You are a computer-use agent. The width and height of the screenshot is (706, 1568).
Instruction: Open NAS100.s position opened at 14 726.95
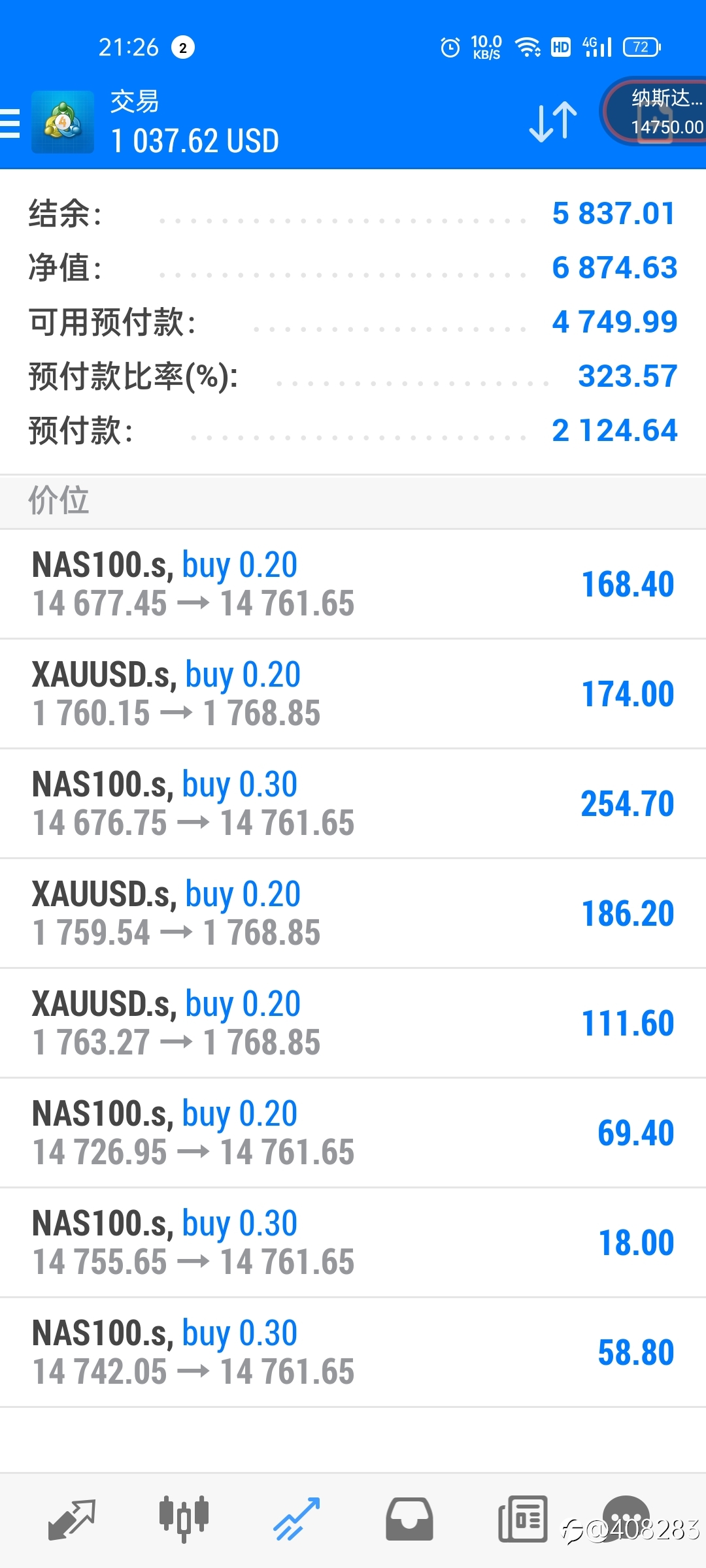pos(353,1133)
